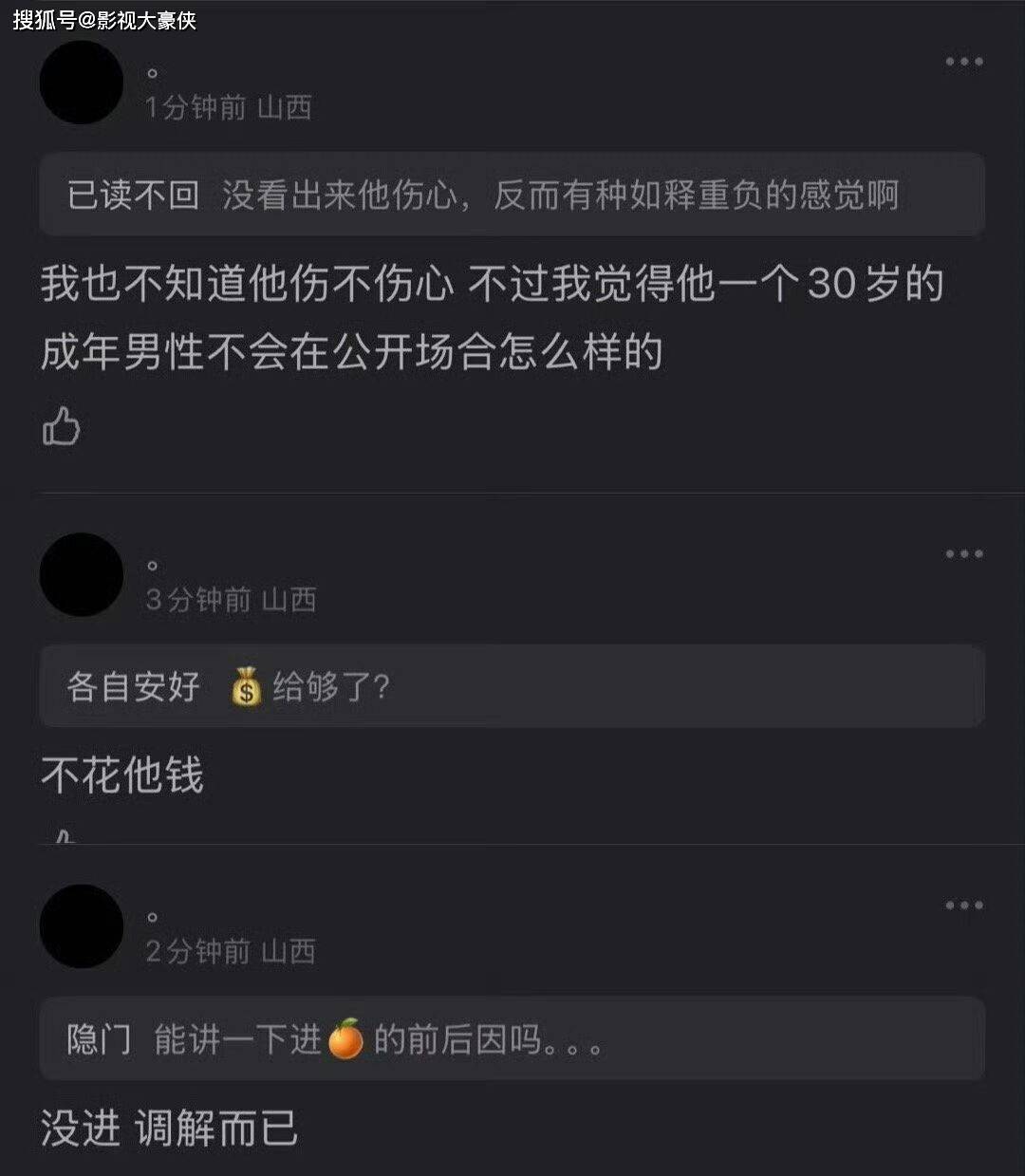Open quoted comment from 已读不回
Image resolution: width=1025 pixels, height=1176 pixels.
512,196
